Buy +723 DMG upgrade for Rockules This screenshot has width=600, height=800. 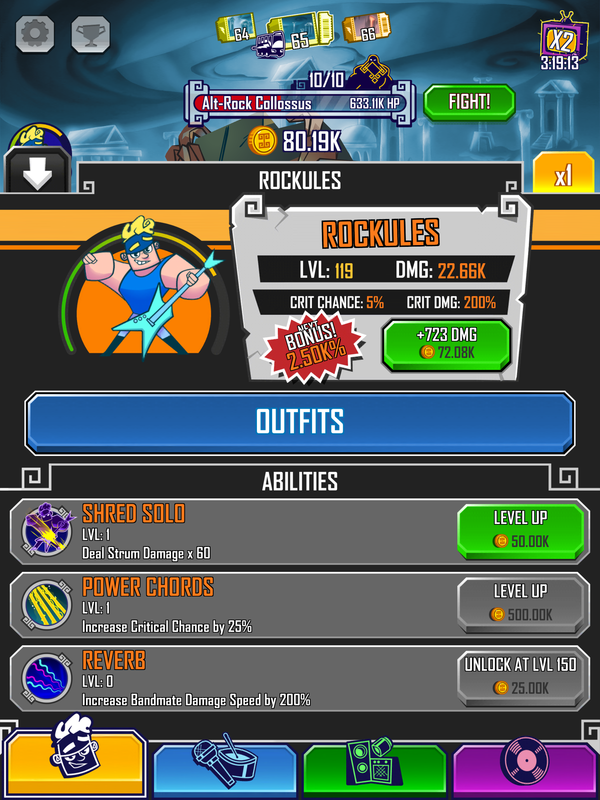coord(446,345)
